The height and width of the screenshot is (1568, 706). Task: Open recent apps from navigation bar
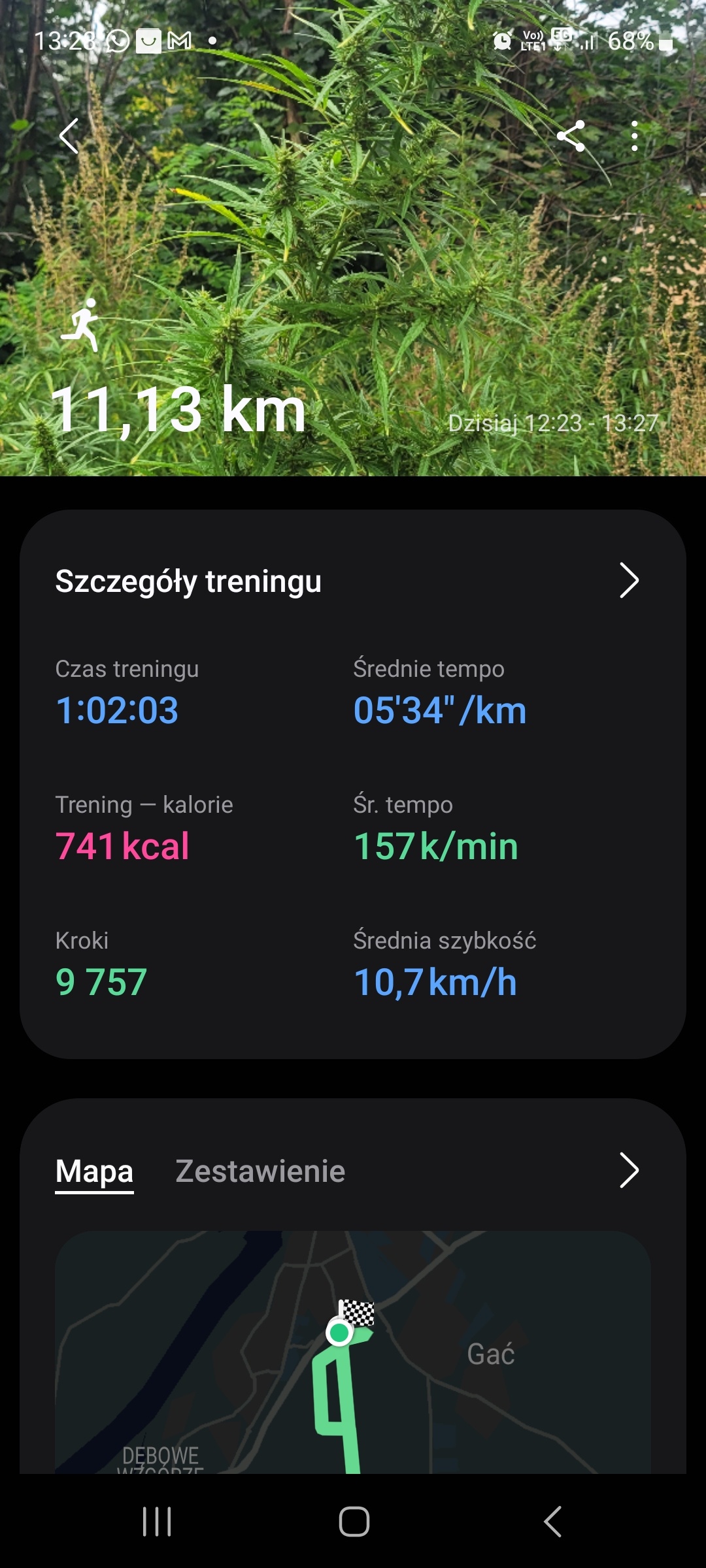(157, 1522)
